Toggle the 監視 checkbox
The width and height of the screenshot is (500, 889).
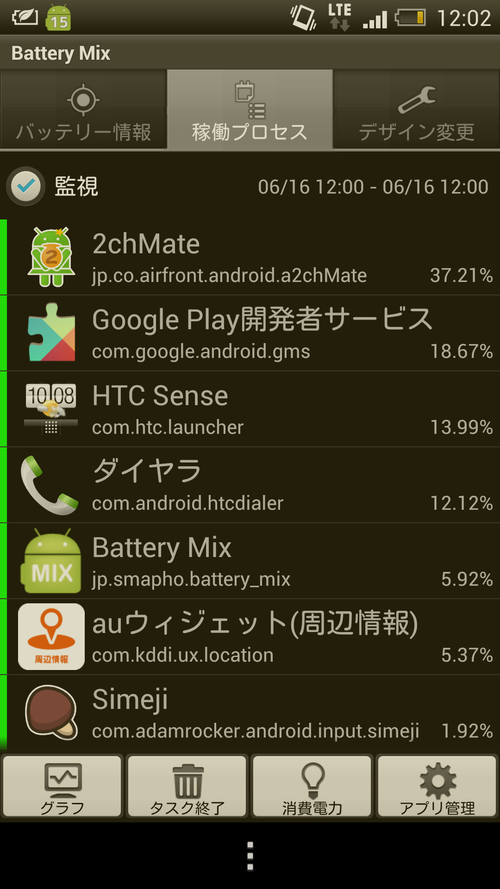26,186
